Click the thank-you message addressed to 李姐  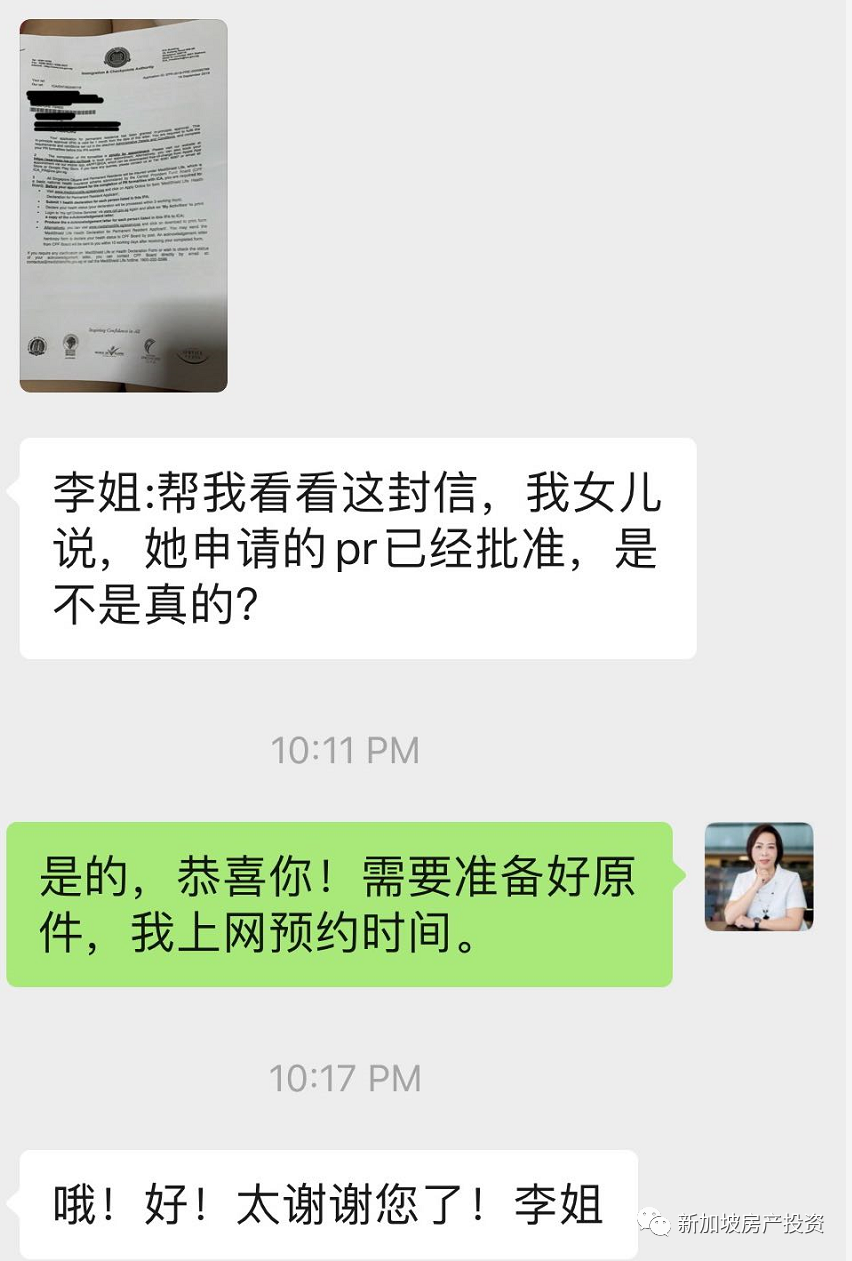tap(325, 1205)
